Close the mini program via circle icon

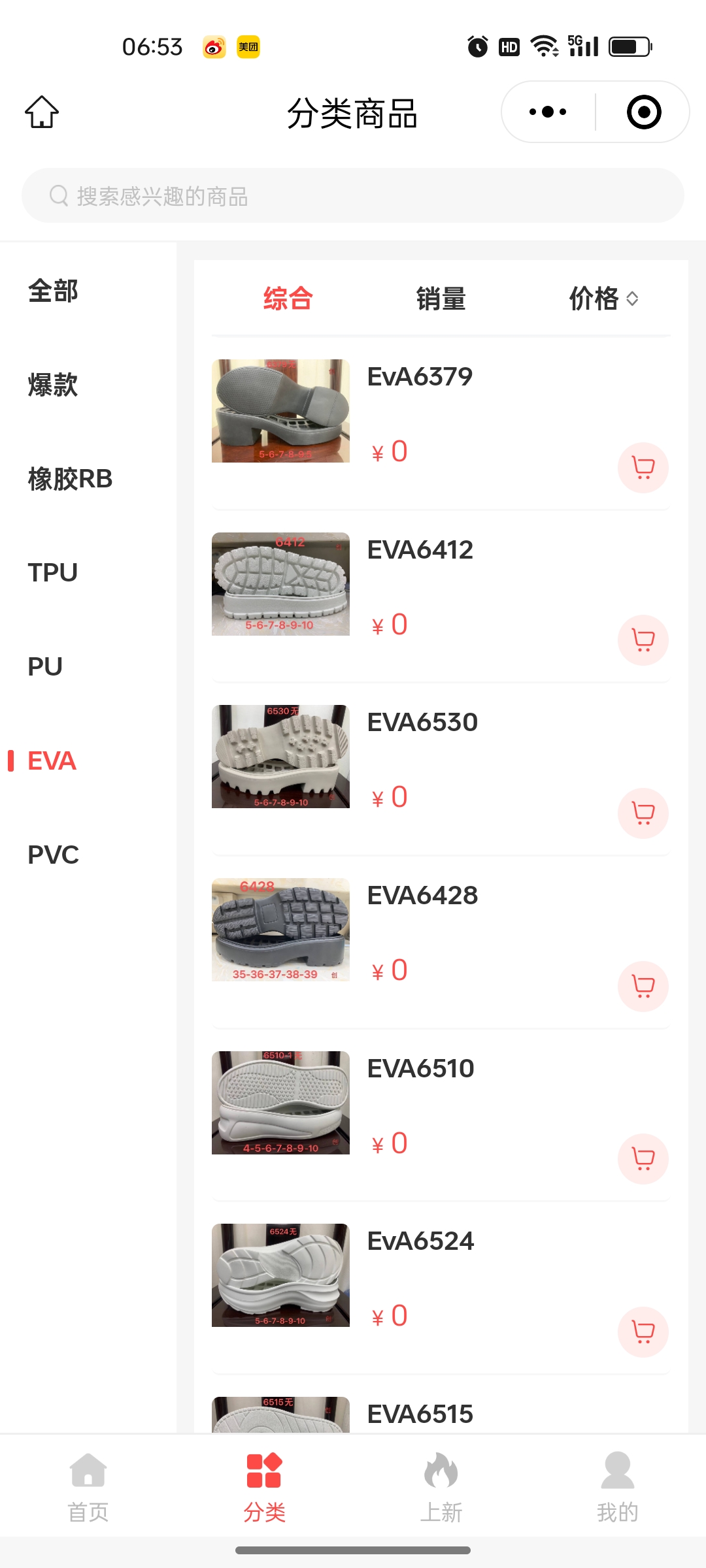click(644, 112)
